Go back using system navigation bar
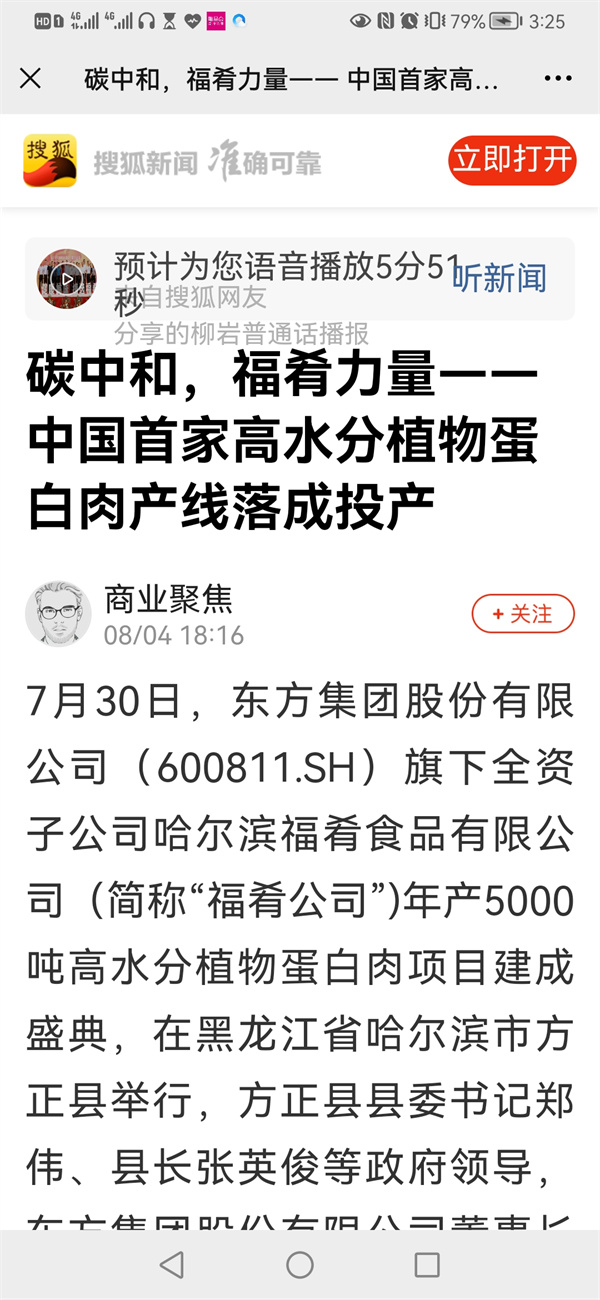Image resolution: width=600 pixels, height=1300 pixels. tap(172, 1264)
